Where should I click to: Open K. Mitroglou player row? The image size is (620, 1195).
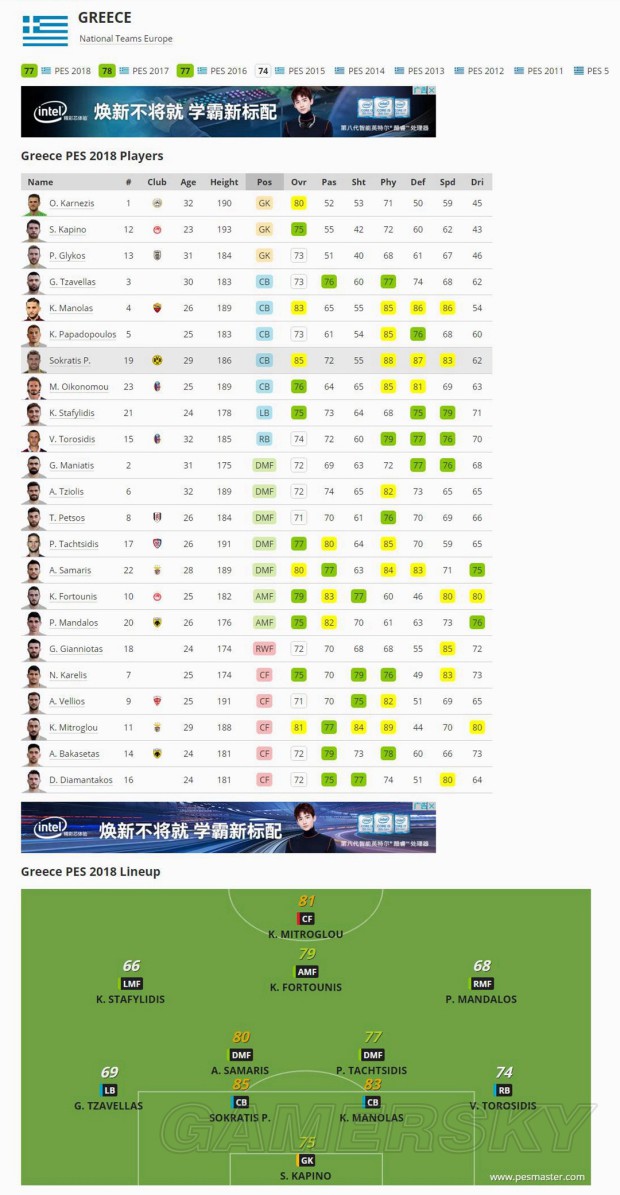[x=73, y=727]
